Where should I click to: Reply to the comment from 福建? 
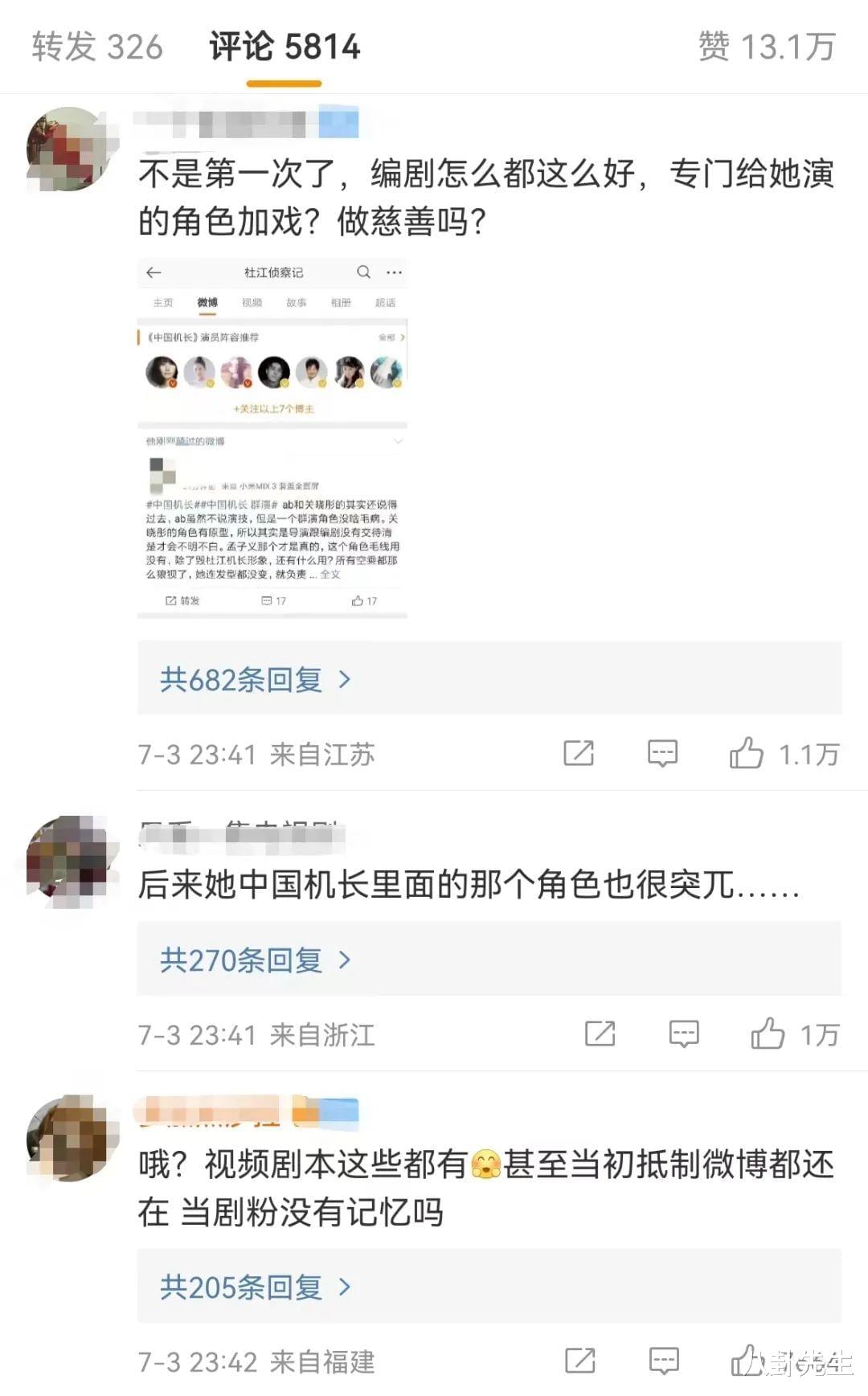[664, 1361]
